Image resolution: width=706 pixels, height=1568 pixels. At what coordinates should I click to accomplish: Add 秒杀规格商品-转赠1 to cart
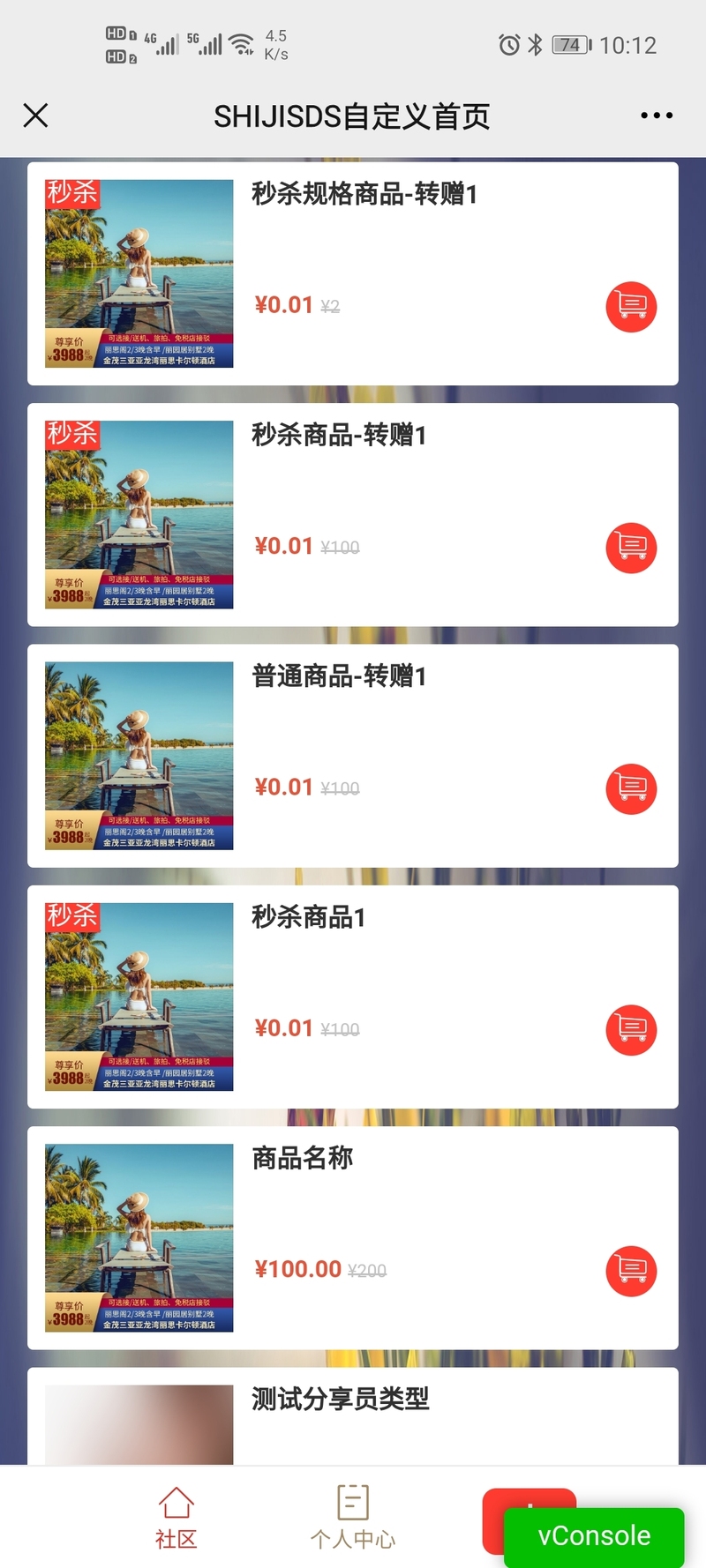pyautogui.click(x=631, y=307)
